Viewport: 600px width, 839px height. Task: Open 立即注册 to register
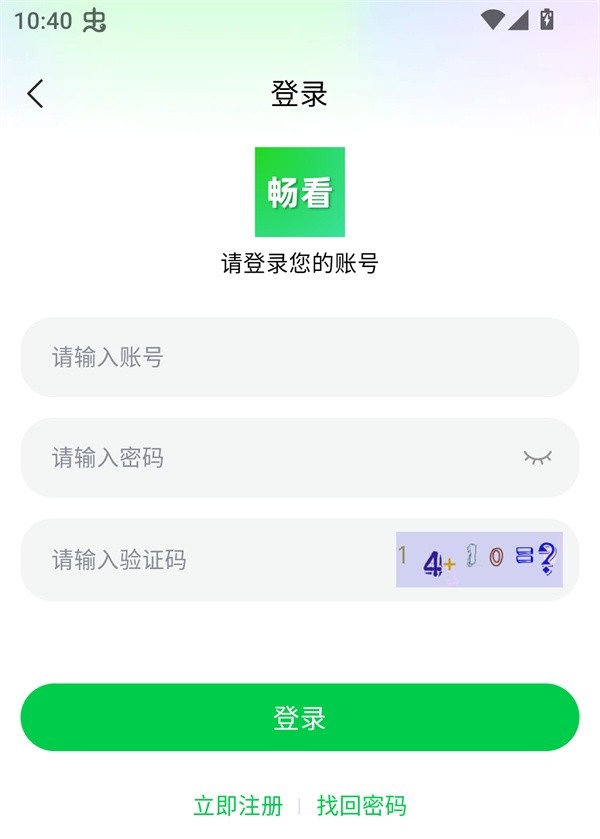(x=238, y=806)
